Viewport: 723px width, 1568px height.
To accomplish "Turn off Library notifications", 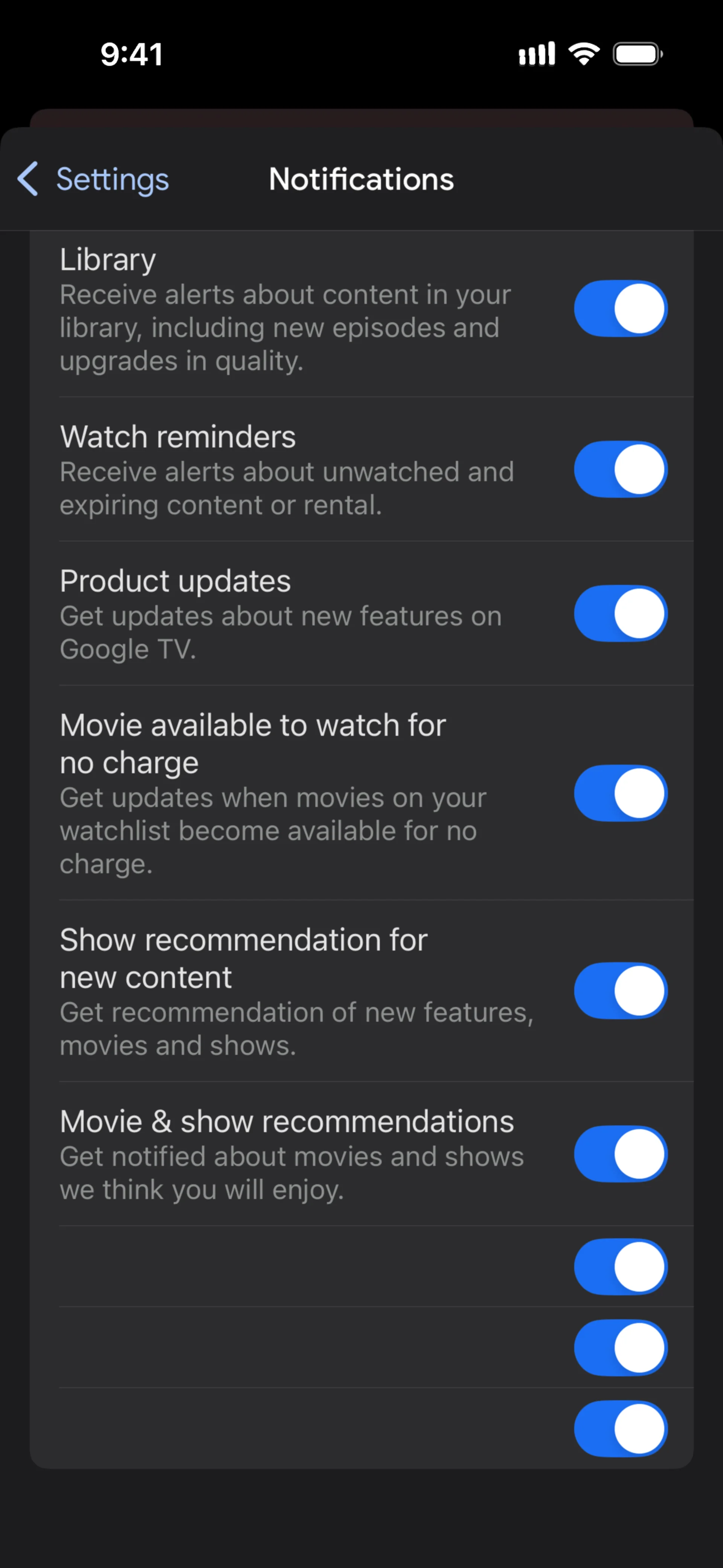I will point(620,309).
